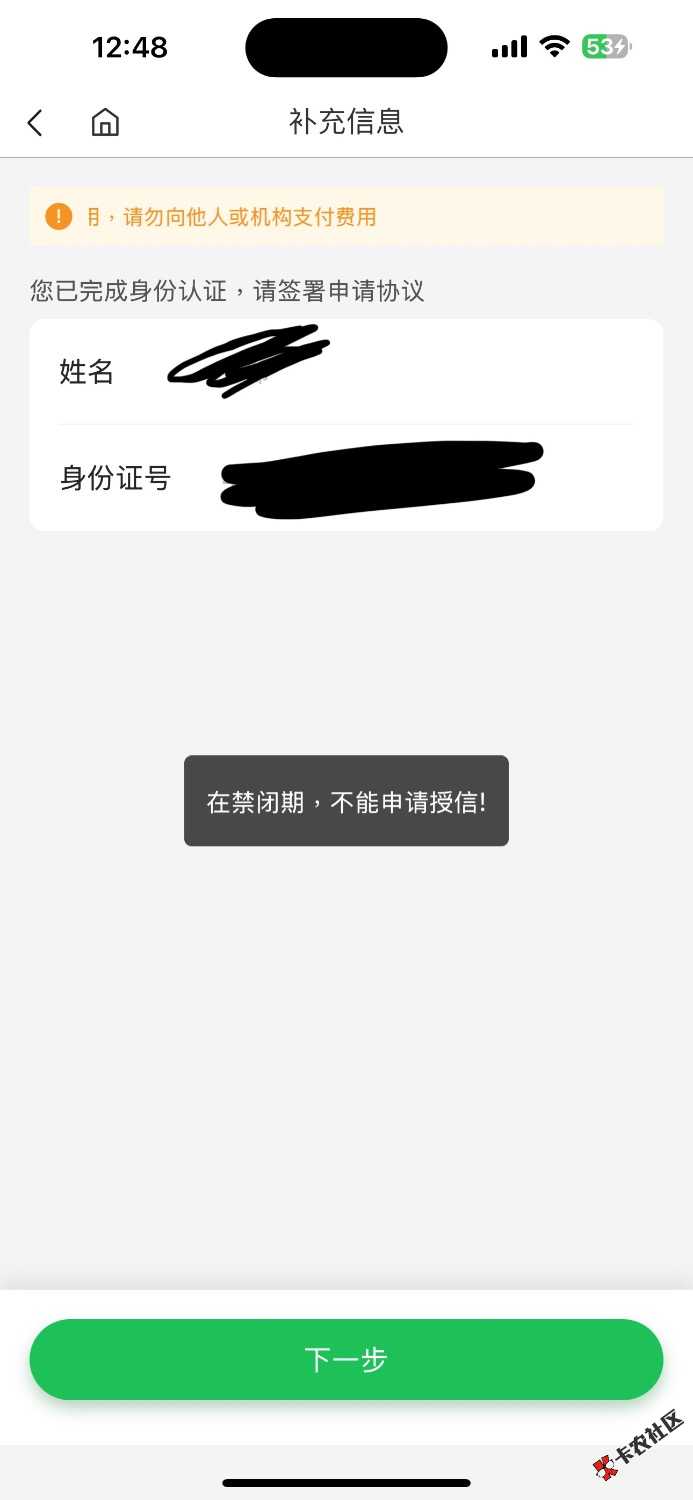Go back from 补充信息 page
Screen dimensions: 693x1500
tap(35, 123)
